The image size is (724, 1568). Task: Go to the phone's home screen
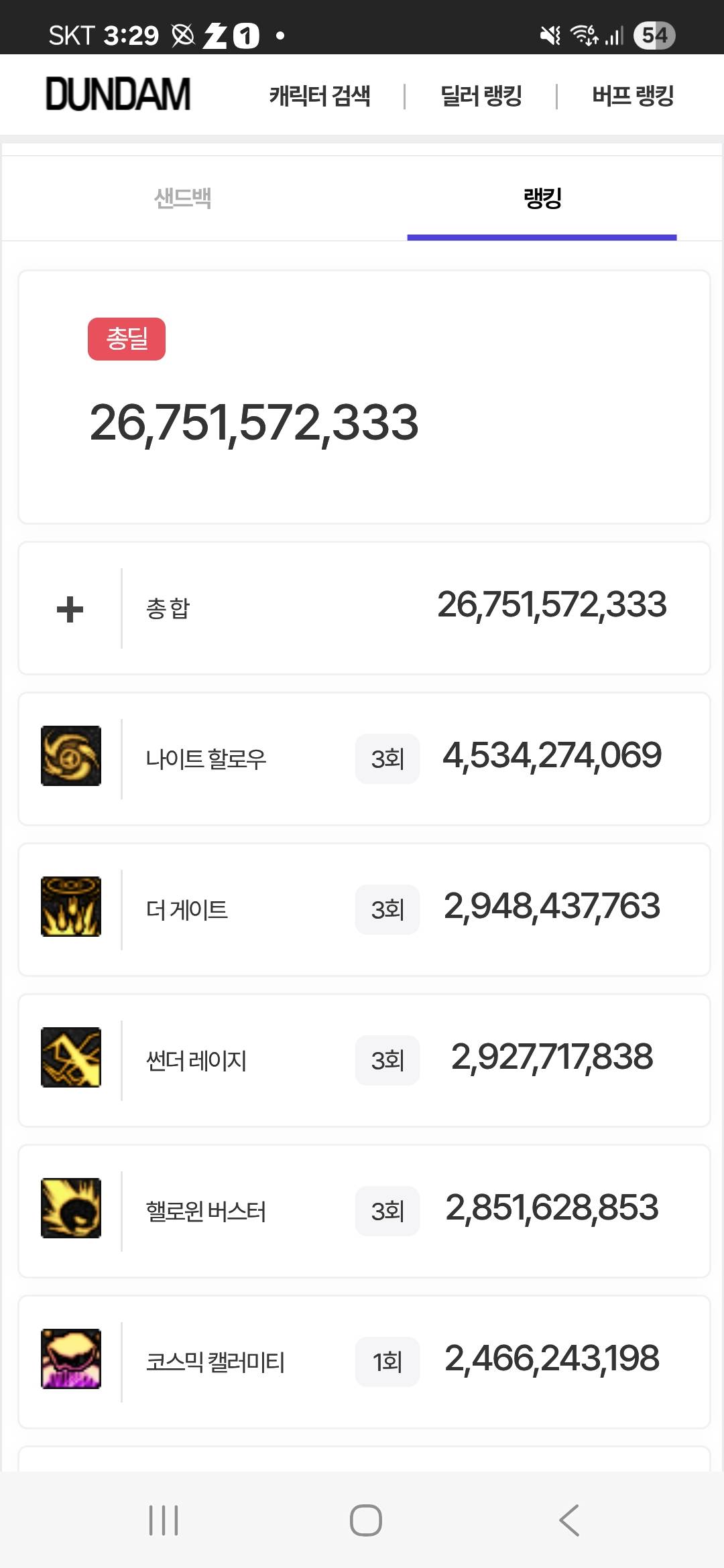tap(365, 1520)
